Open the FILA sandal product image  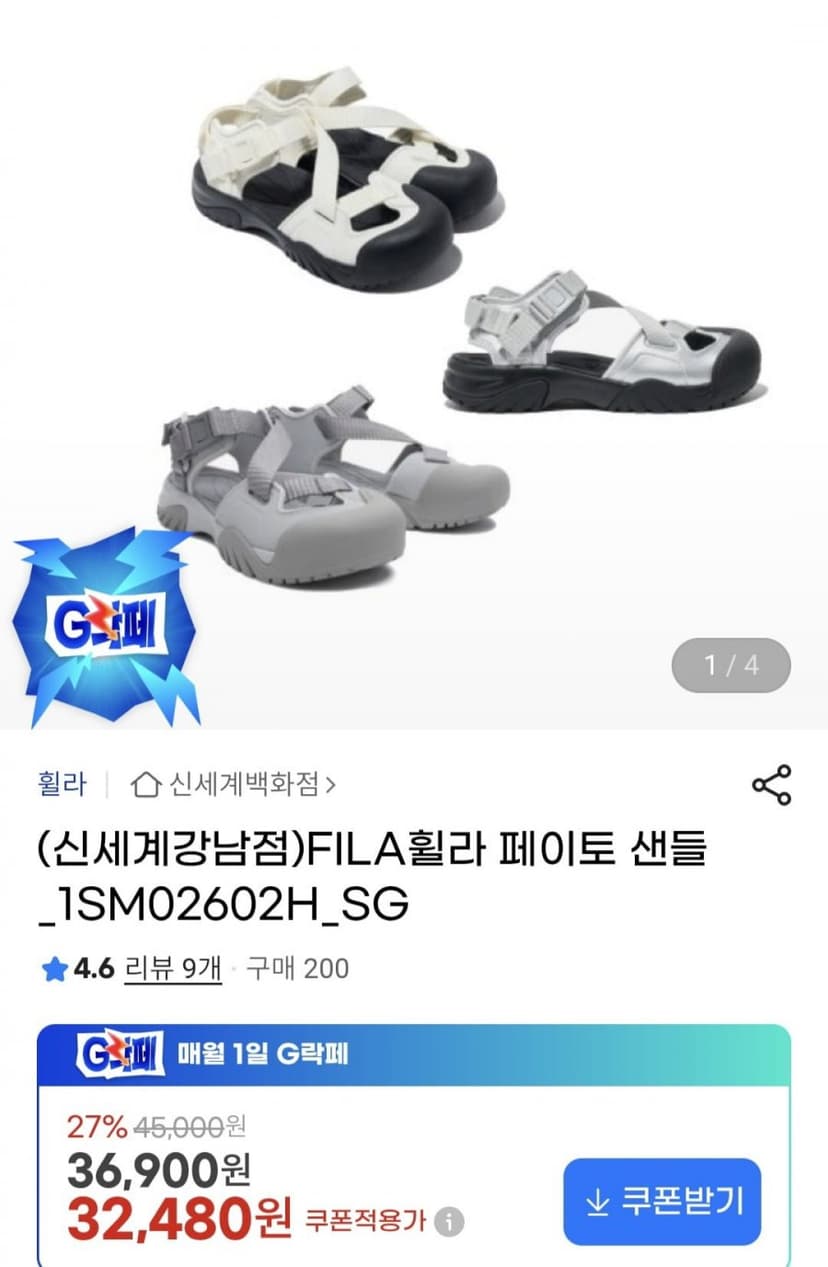pos(414,365)
